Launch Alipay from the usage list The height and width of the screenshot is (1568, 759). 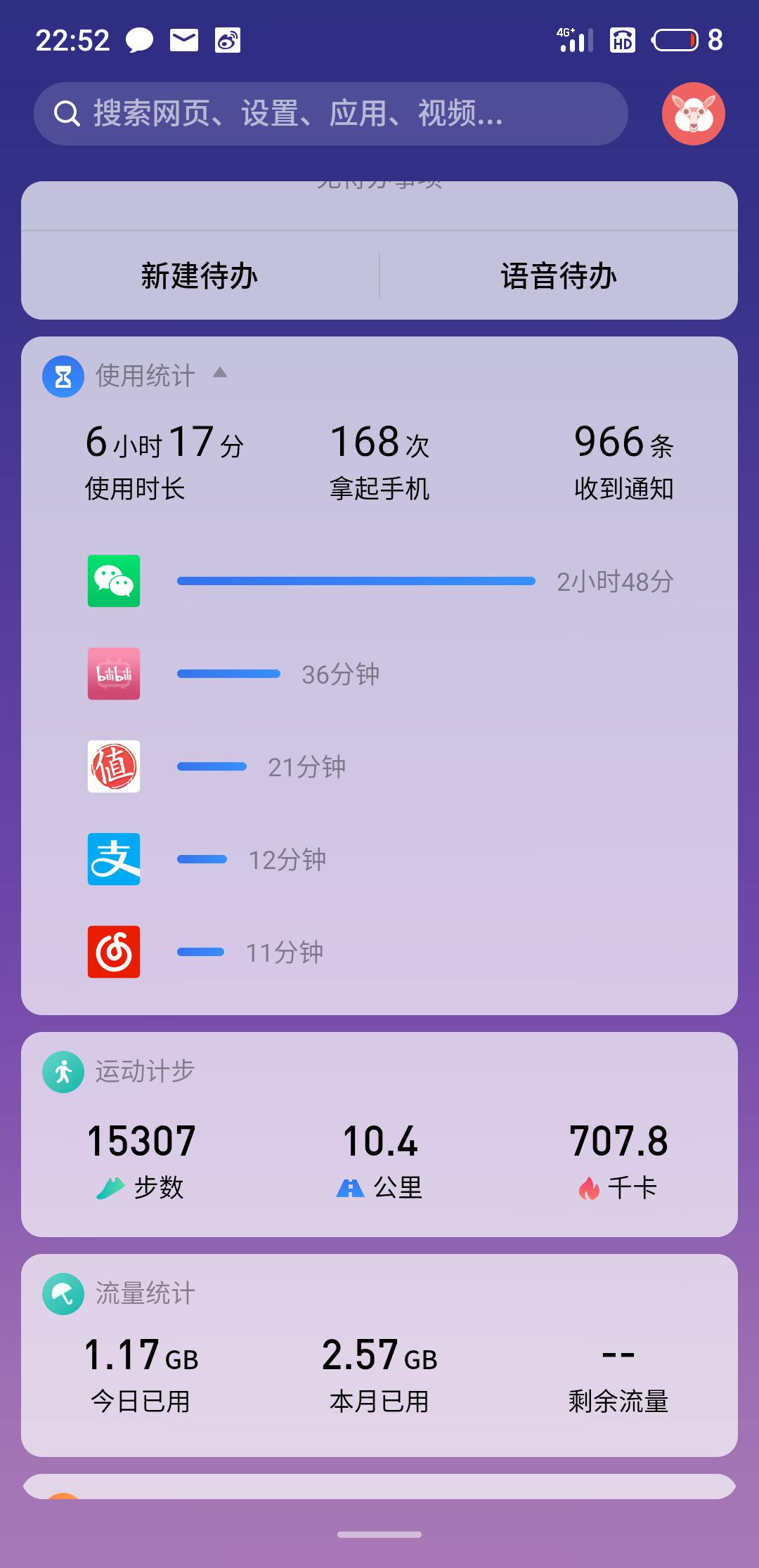pyautogui.click(x=113, y=858)
